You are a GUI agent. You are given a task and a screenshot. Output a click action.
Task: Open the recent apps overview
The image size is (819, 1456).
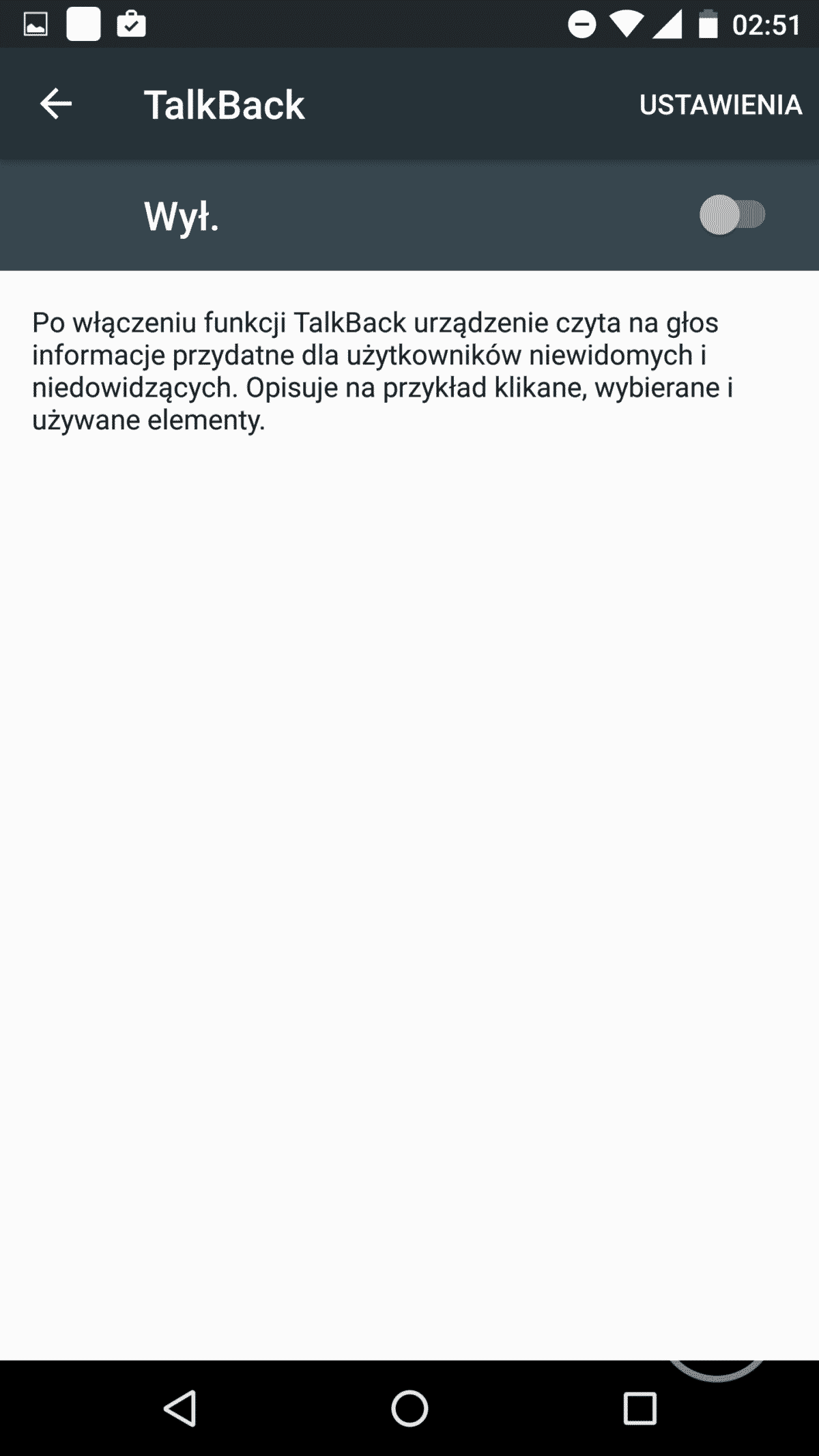click(640, 1408)
